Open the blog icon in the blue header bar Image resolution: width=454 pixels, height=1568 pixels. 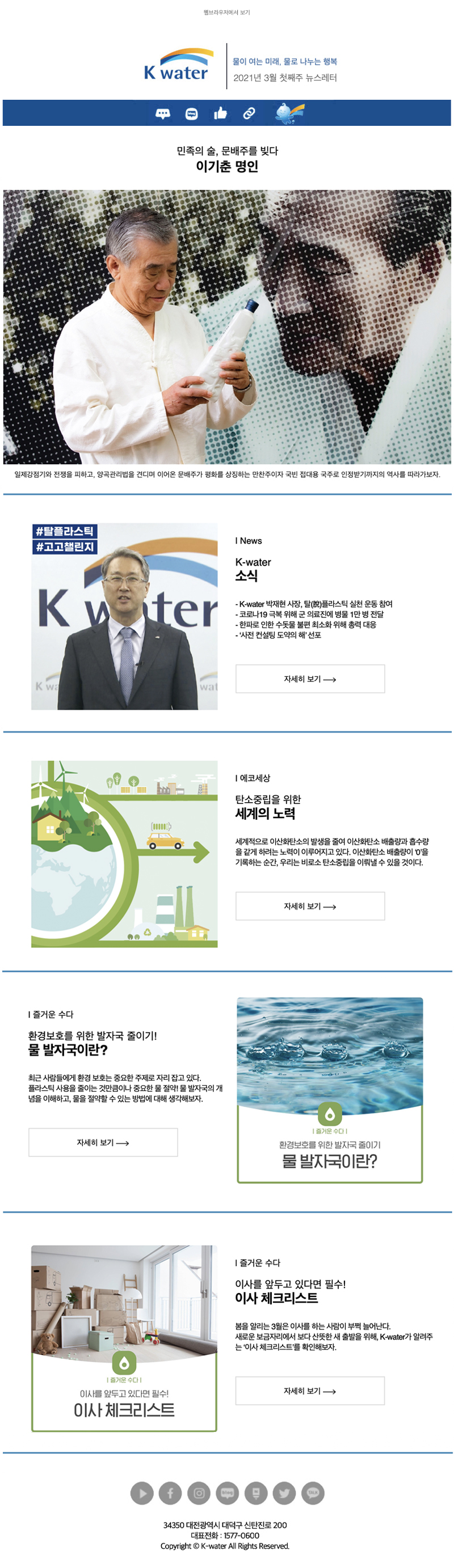(191, 114)
